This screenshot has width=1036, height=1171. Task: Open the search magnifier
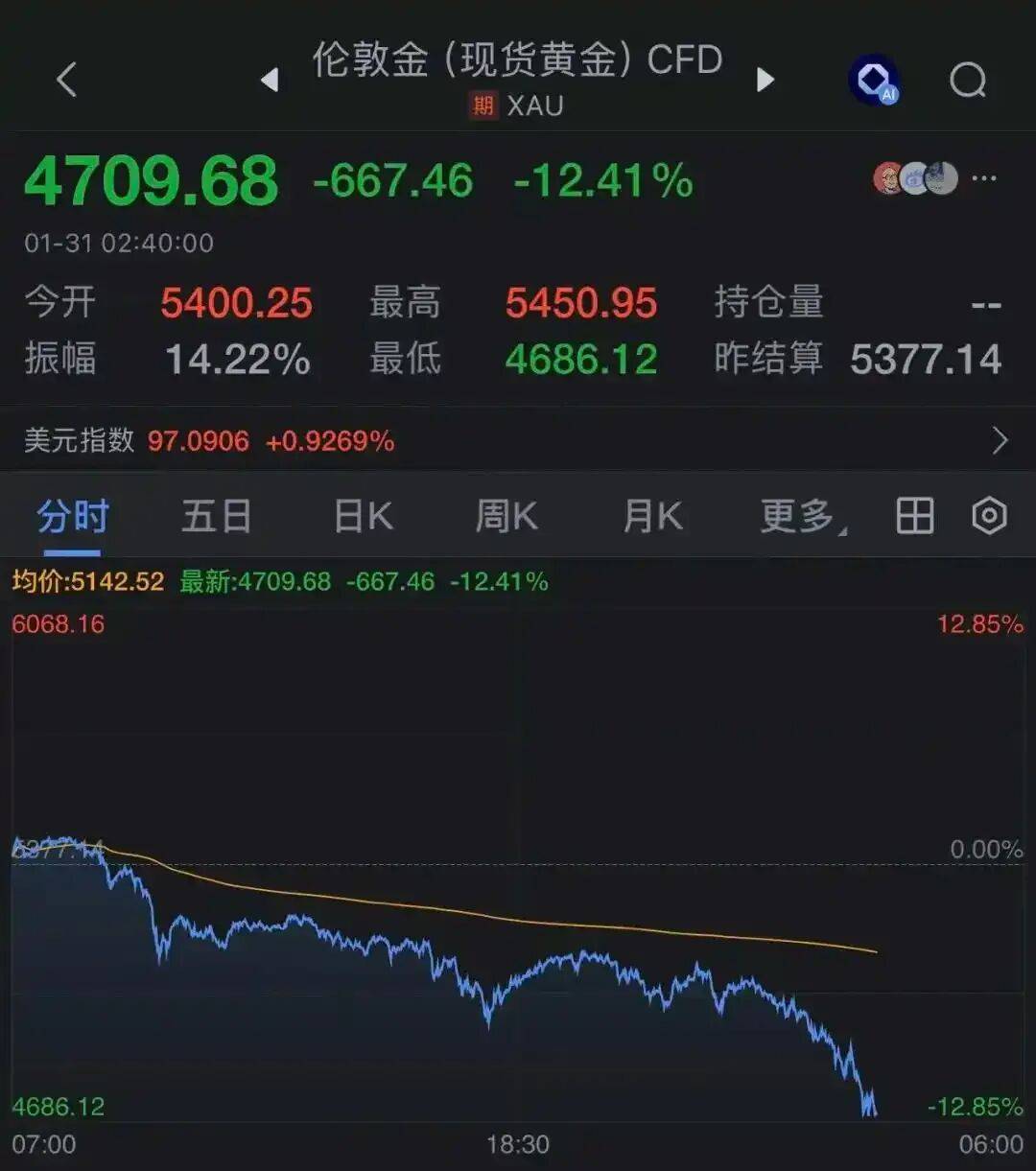click(x=967, y=81)
